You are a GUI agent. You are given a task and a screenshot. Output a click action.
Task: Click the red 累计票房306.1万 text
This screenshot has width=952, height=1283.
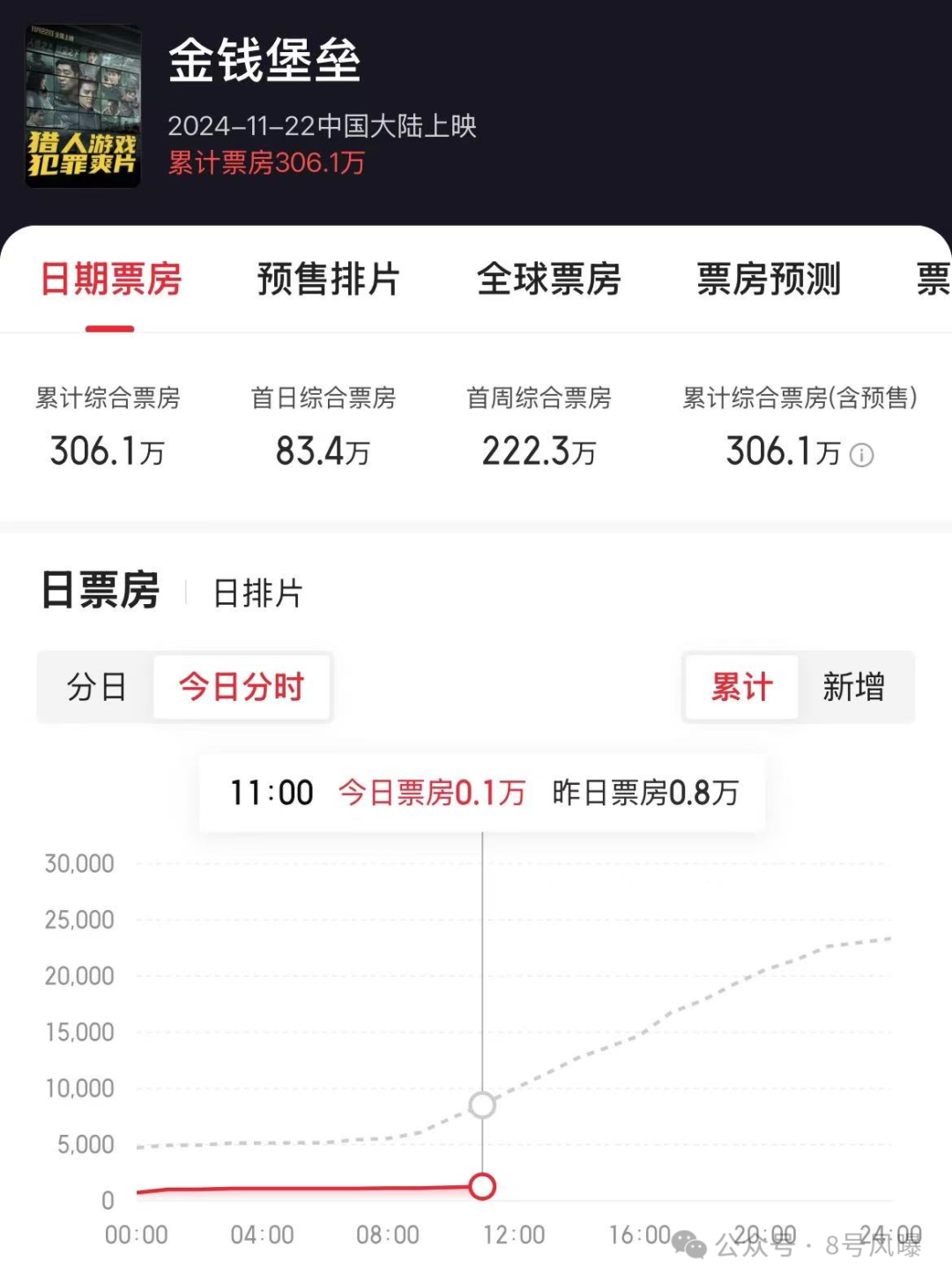(x=266, y=164)
